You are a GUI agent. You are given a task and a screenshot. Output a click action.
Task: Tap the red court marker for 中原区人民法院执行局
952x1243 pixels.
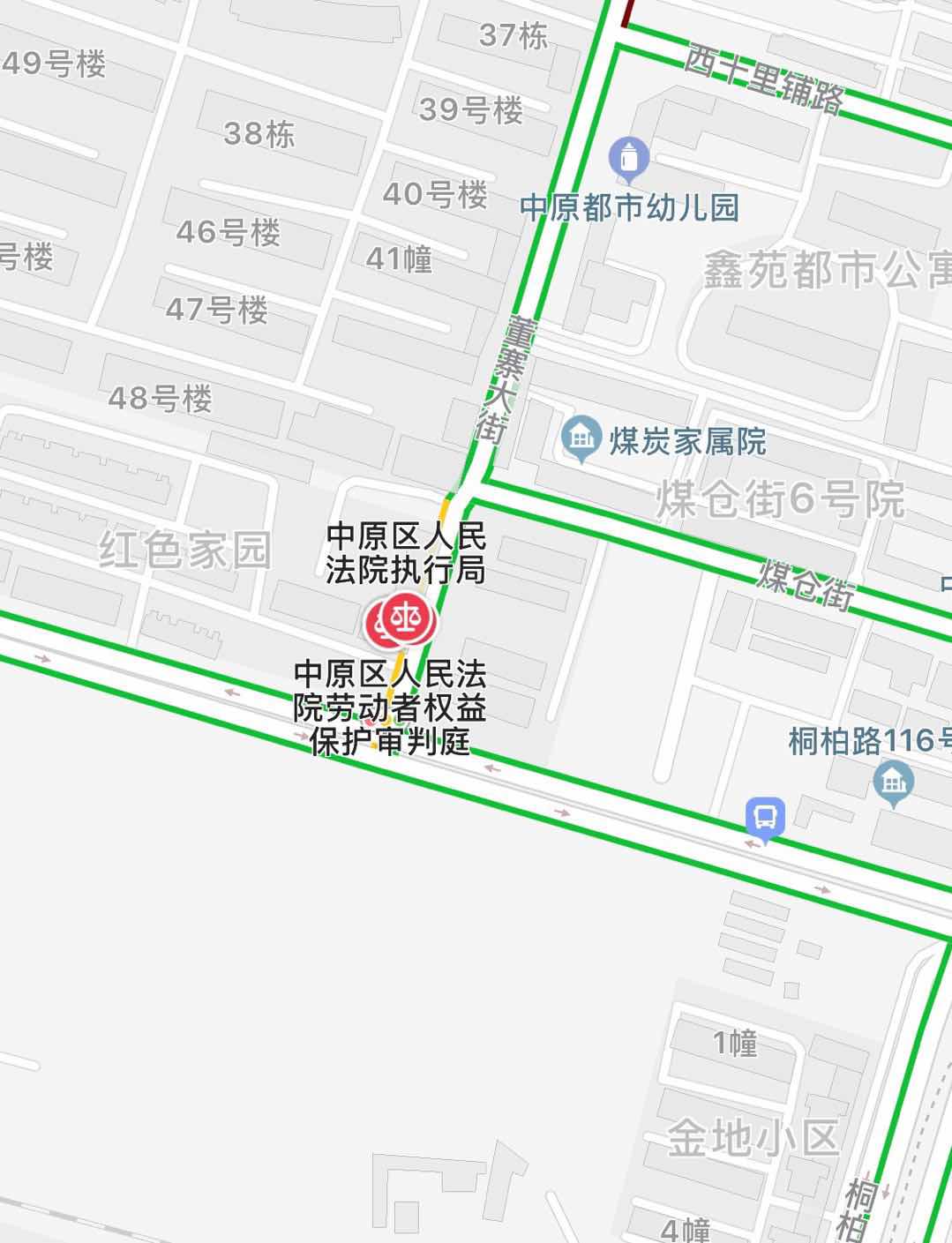pyautogui.click(x=407, y=621)
